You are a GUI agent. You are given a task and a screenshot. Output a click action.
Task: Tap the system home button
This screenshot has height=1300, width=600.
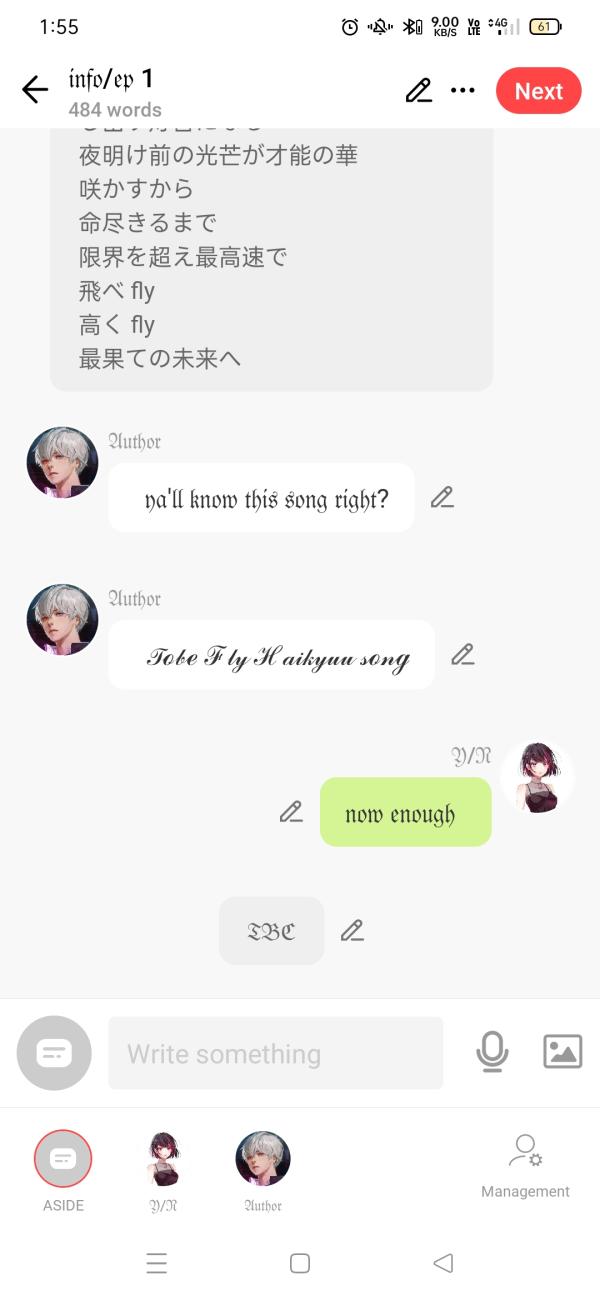[x=300, y=1263]
